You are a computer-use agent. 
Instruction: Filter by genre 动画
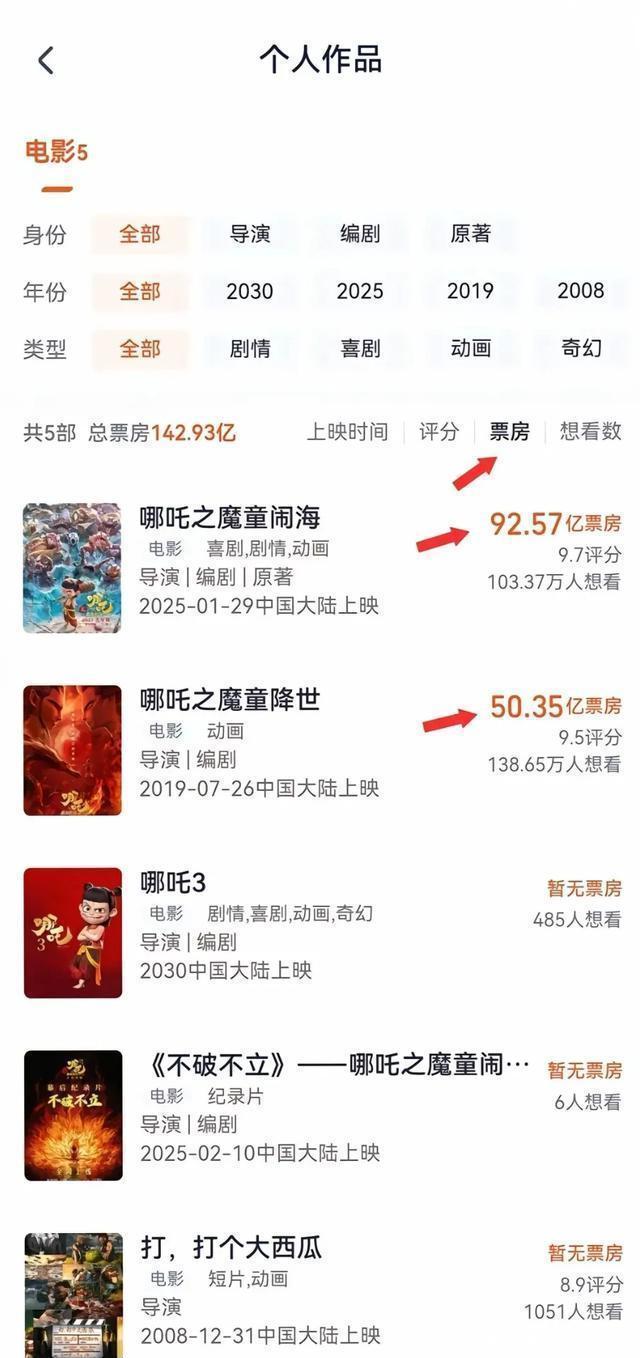point(470,349)
